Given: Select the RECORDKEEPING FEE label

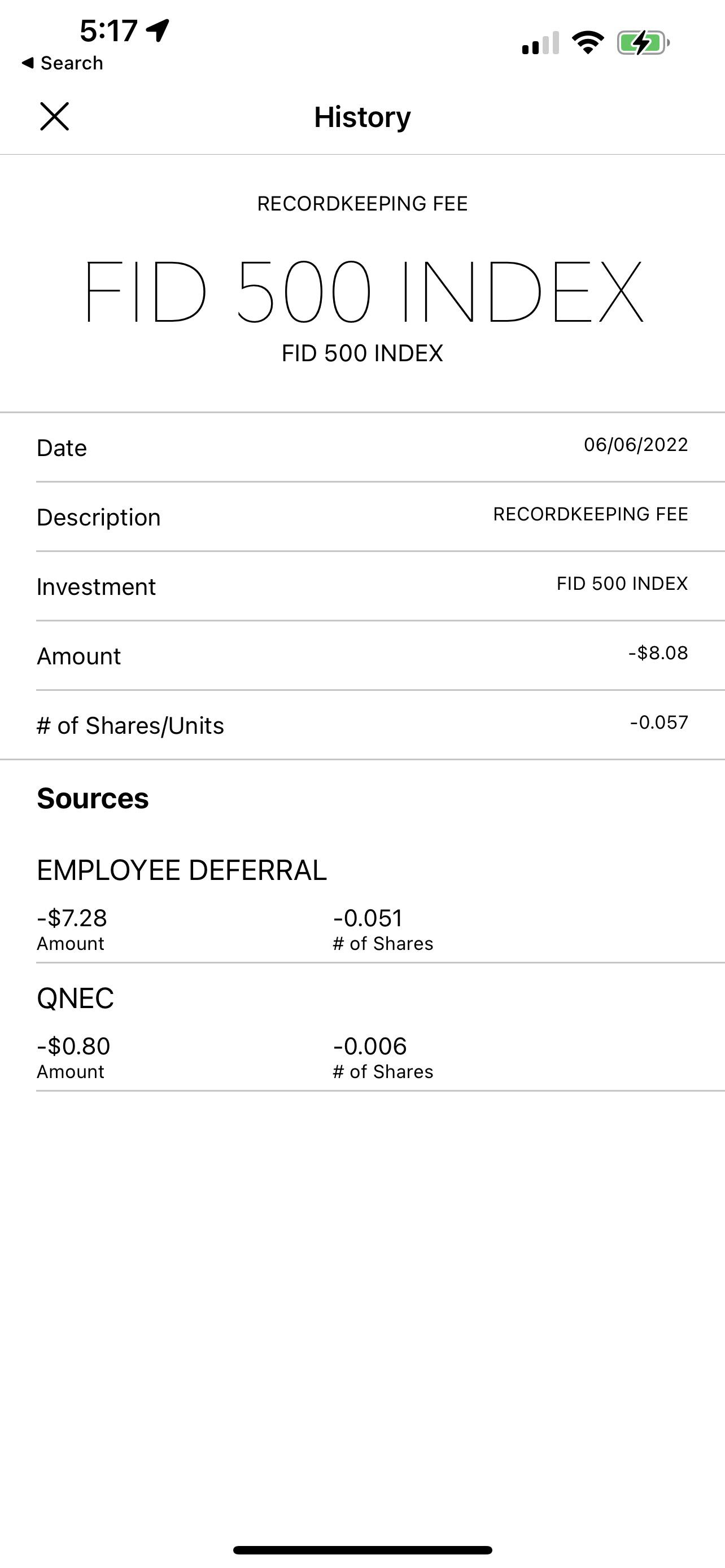Looking at the screenshot, I should 362,203.
